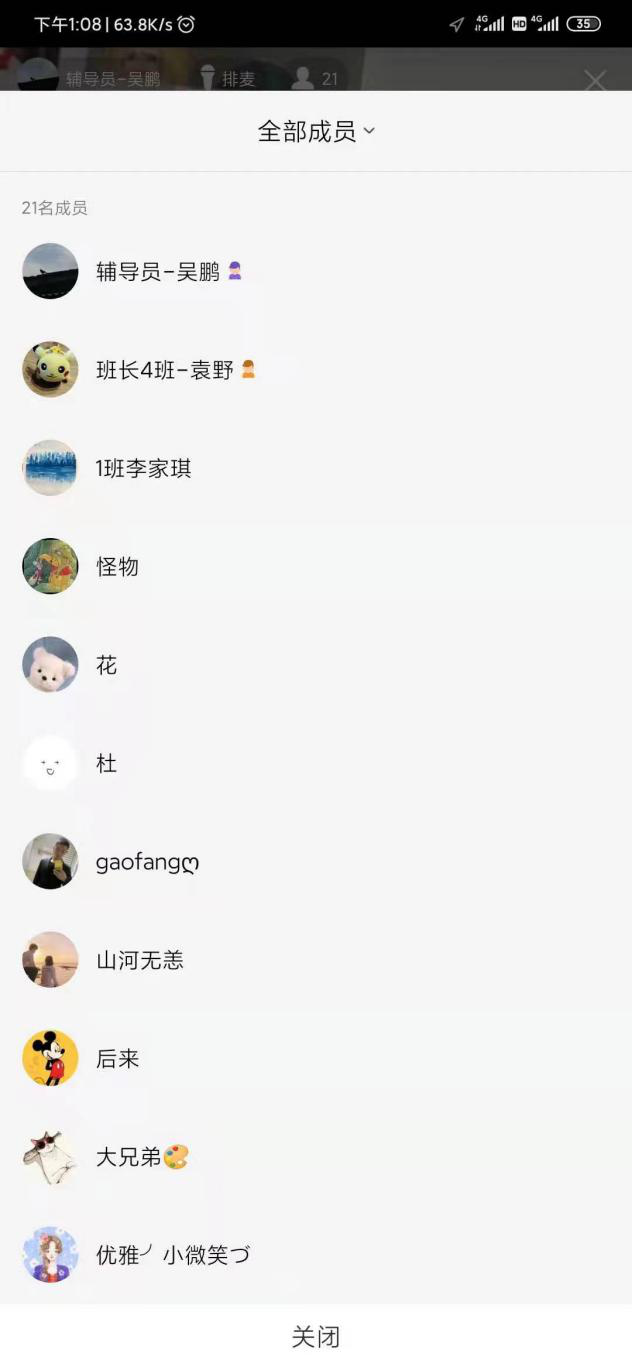Open member 大兄弟
This screenshot has width=632, height=1370.
coord(140,1157)
